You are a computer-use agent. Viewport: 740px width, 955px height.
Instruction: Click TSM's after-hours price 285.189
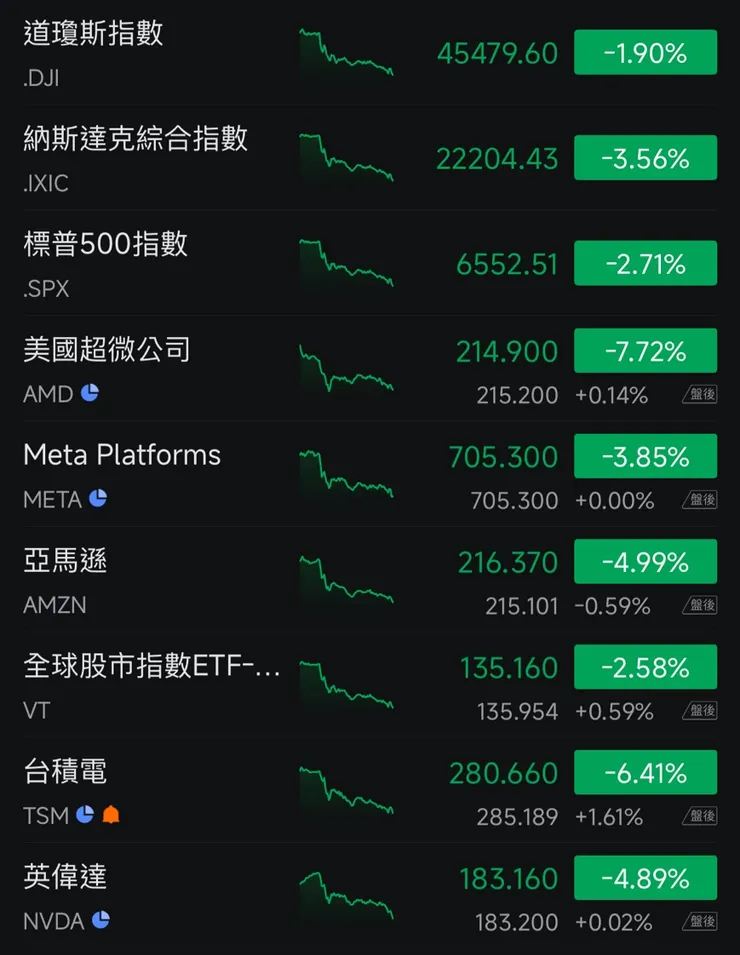pos(516,816)
